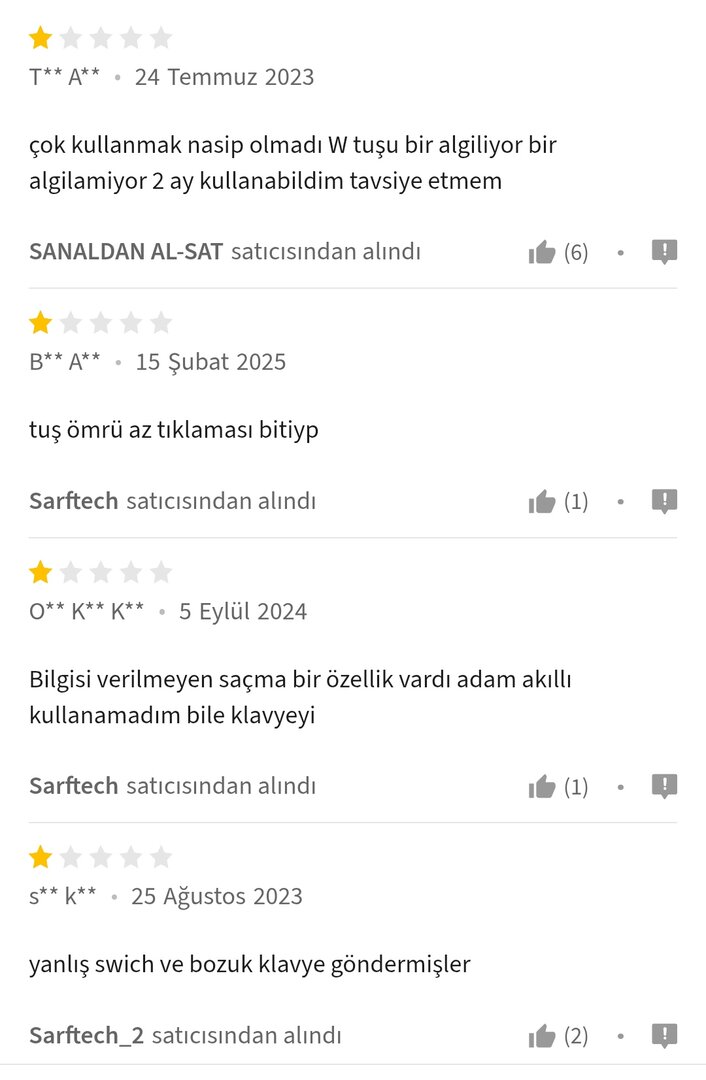This screenshot has width=706, height=1080.
Task: Like s** k**'s review about yanlış swich
Action: pos(542,1037)
